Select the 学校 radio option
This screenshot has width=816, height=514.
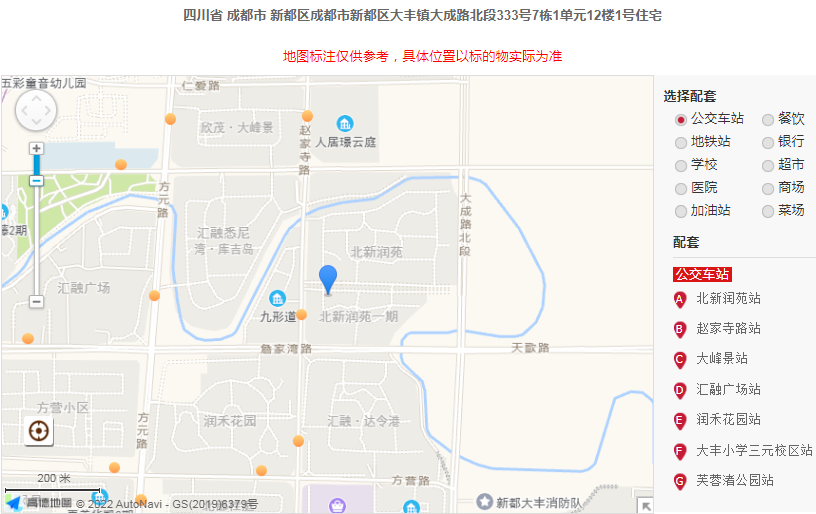tap(681, 165)
